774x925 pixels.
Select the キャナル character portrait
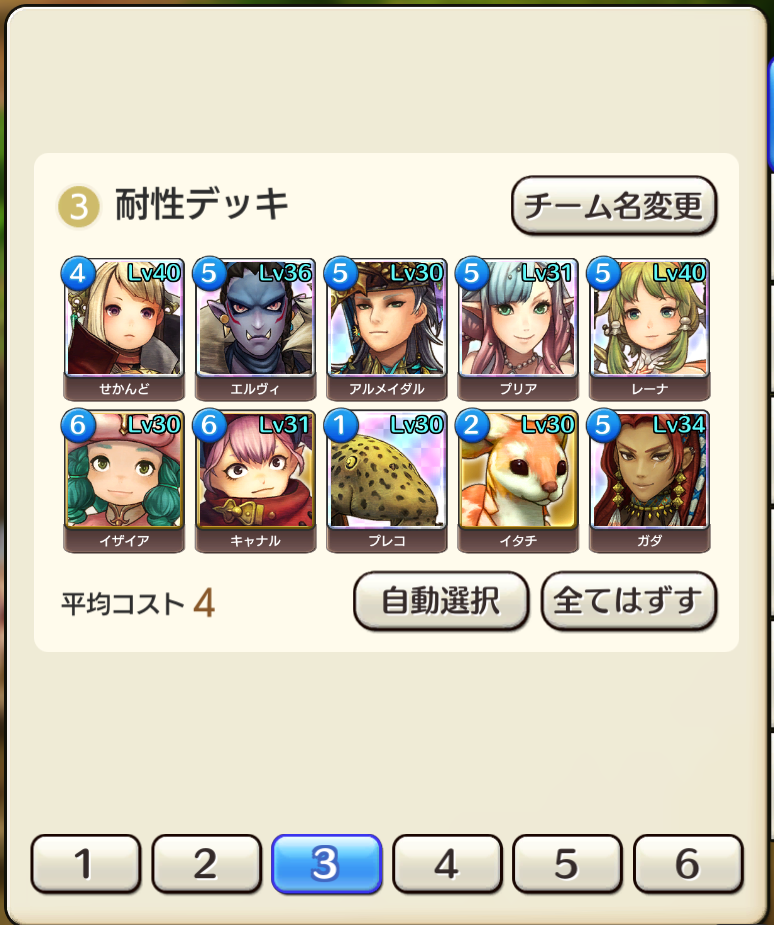[254, 480]
